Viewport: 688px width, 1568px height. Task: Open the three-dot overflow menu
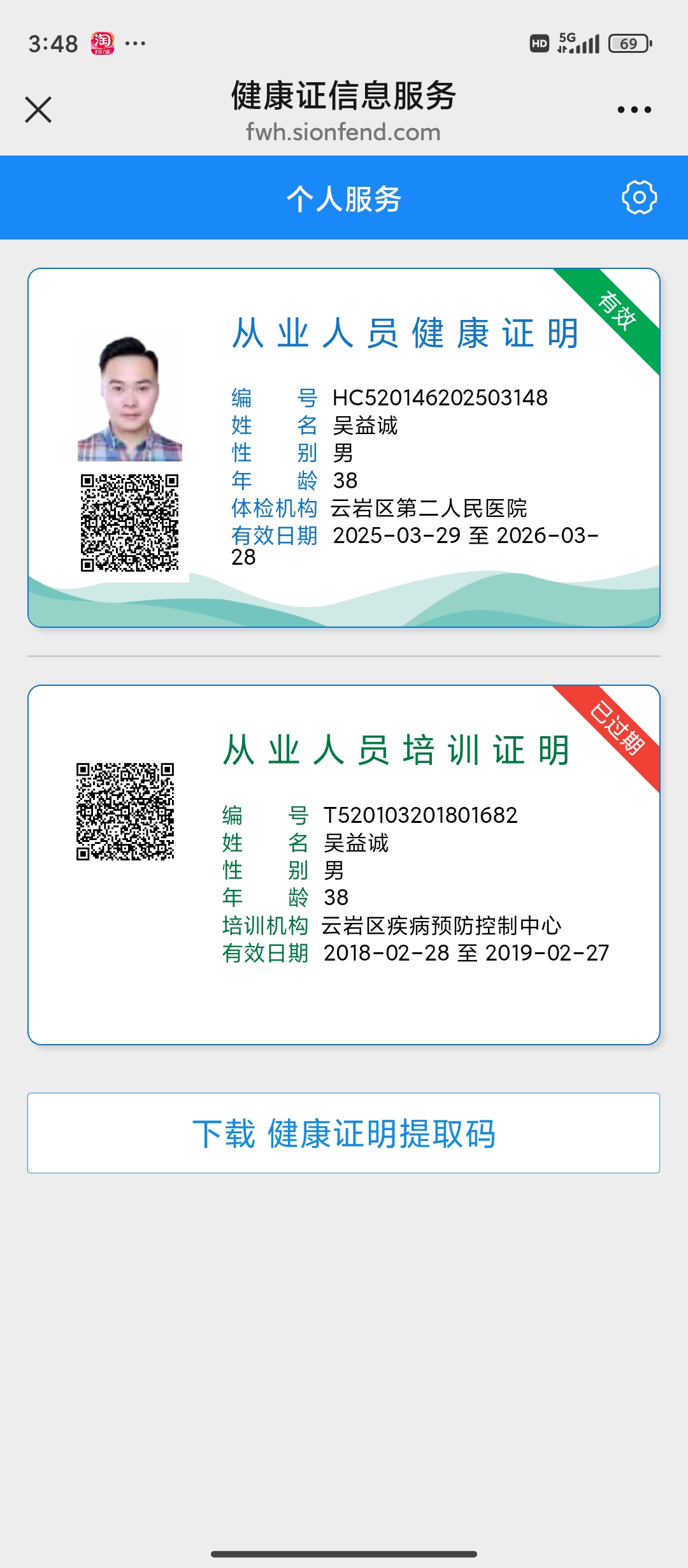(x=634, y=110)
